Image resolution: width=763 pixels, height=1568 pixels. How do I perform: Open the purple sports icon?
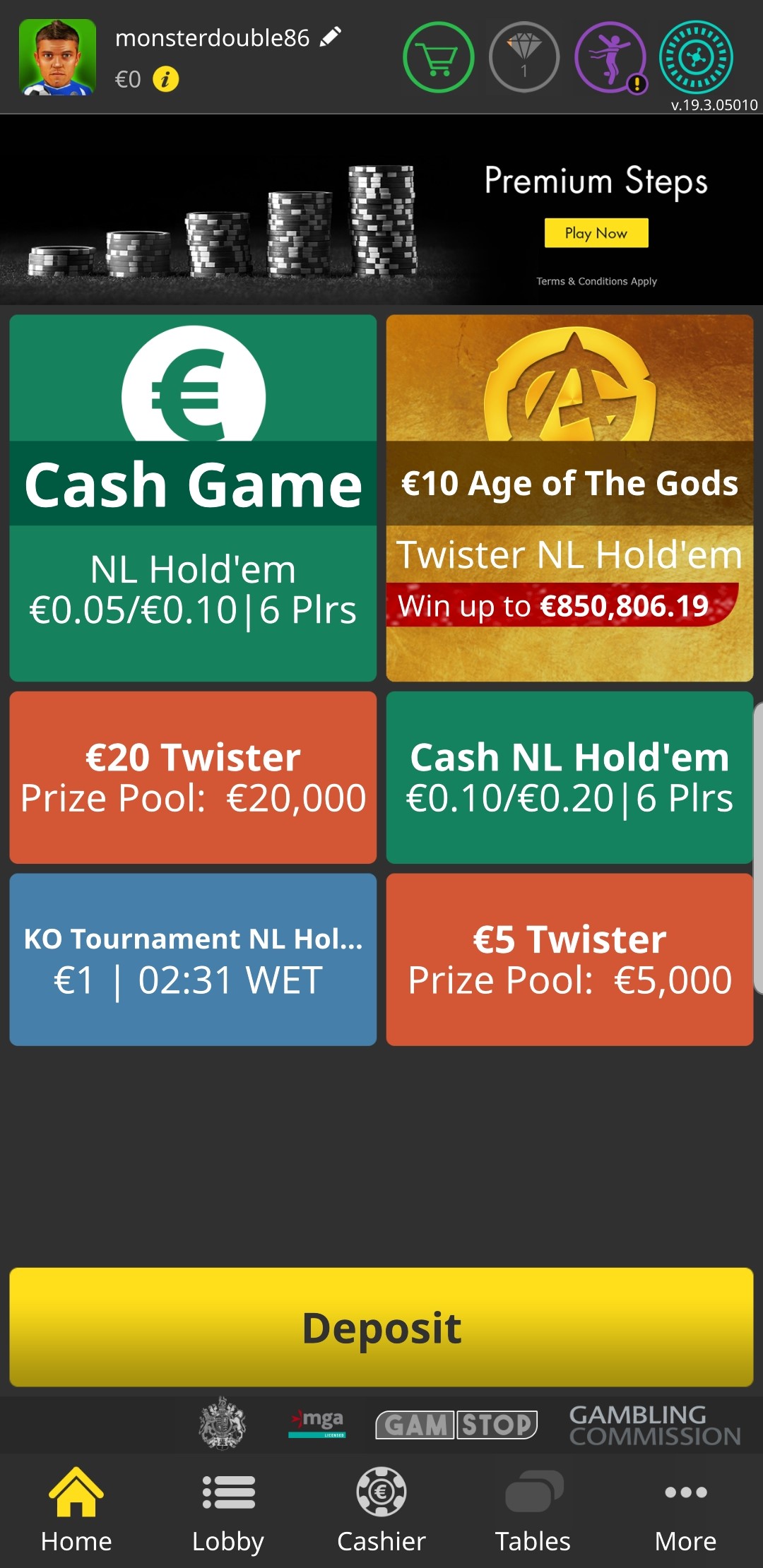[x=610, y=57]
